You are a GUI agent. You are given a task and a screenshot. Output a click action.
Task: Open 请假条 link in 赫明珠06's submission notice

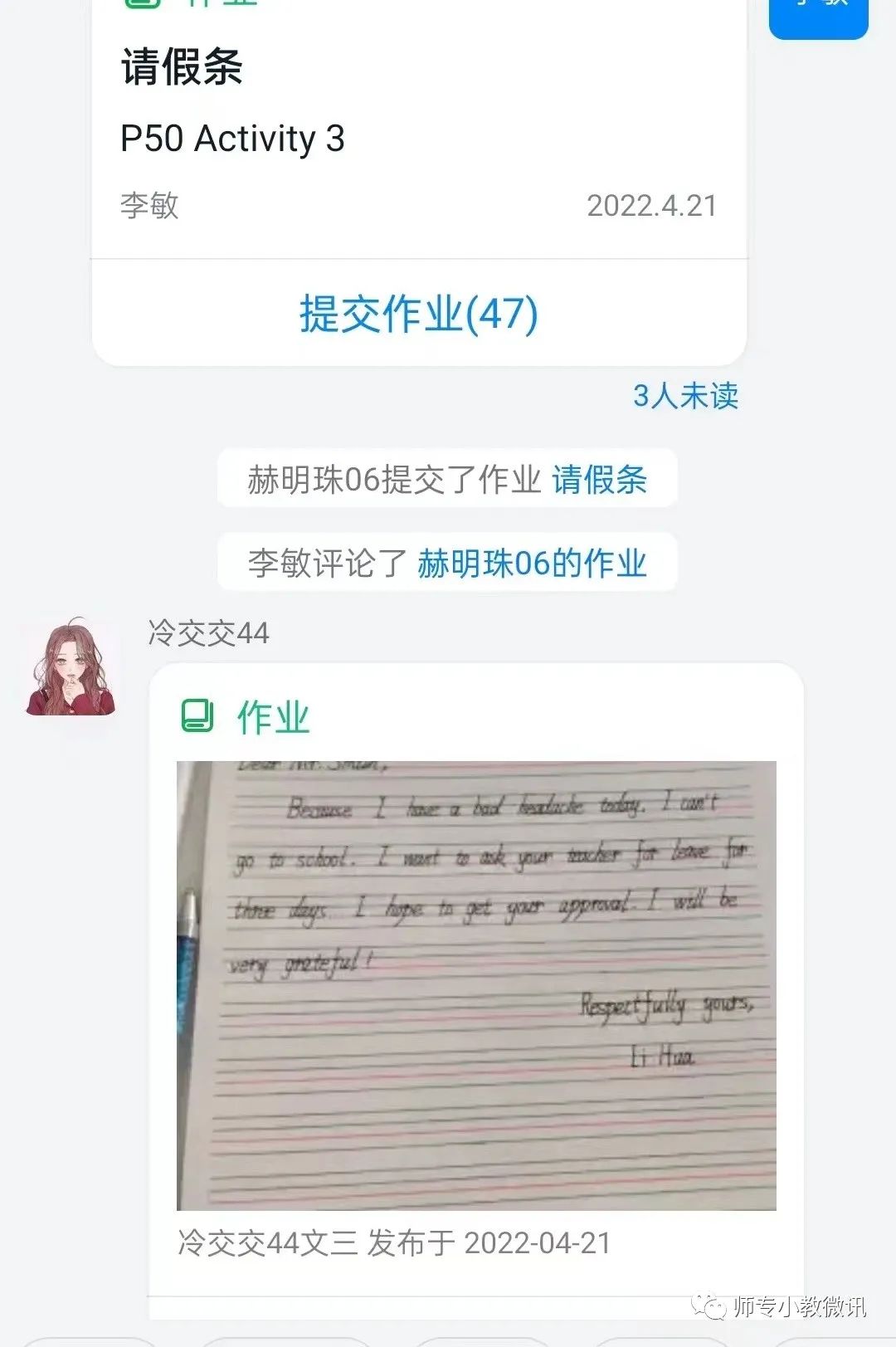599,480
